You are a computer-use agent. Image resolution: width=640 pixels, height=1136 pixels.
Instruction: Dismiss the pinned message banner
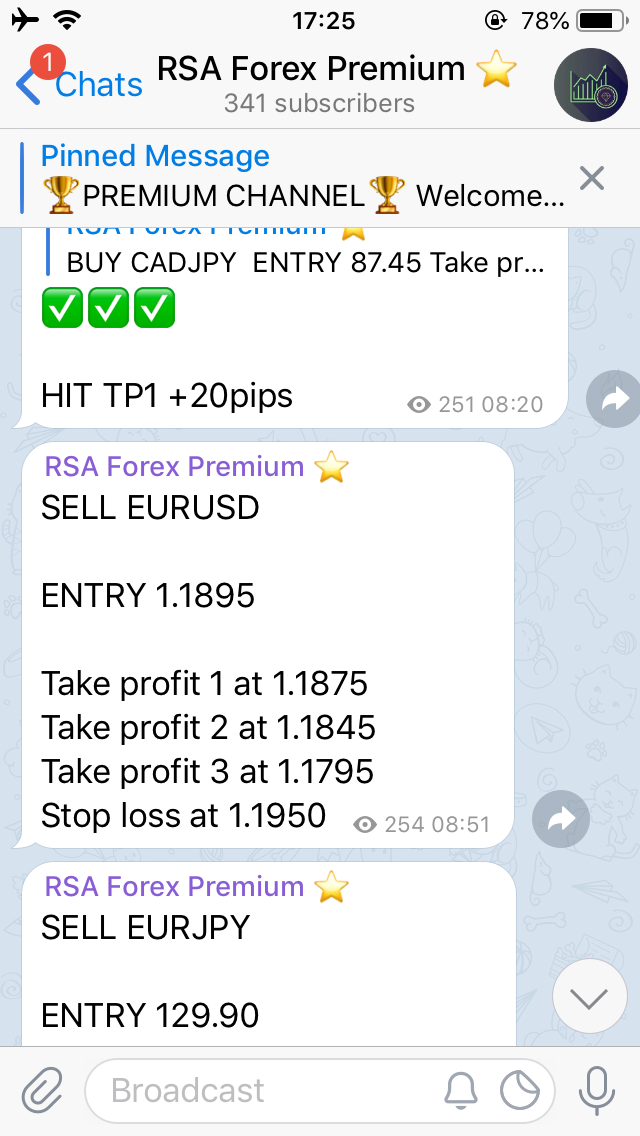click(x=592, y=178)
